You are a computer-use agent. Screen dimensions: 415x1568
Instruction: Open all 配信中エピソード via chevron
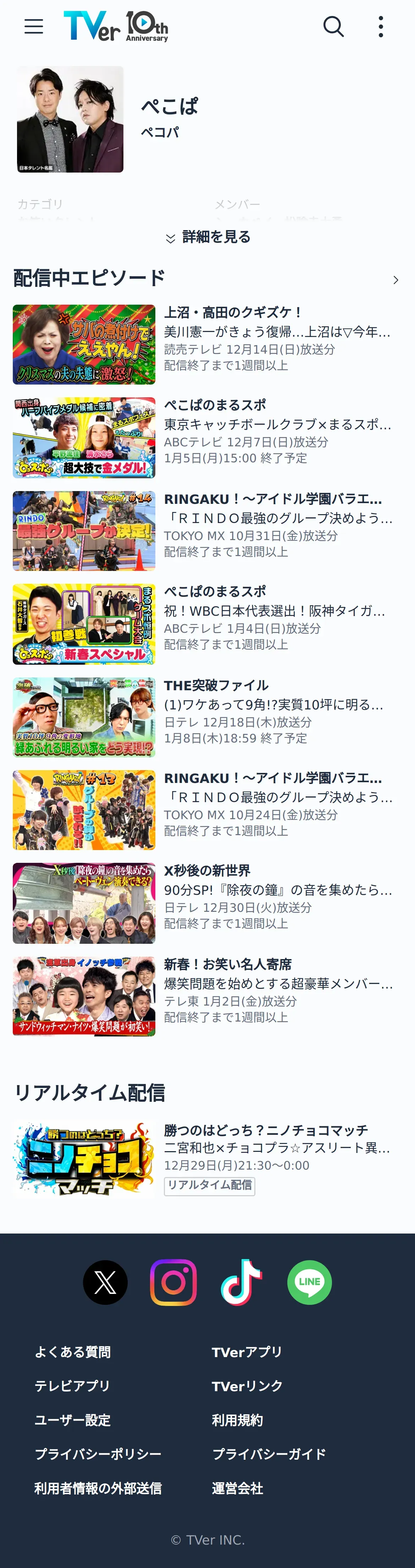pyautogui.click(x=395, y=279)
